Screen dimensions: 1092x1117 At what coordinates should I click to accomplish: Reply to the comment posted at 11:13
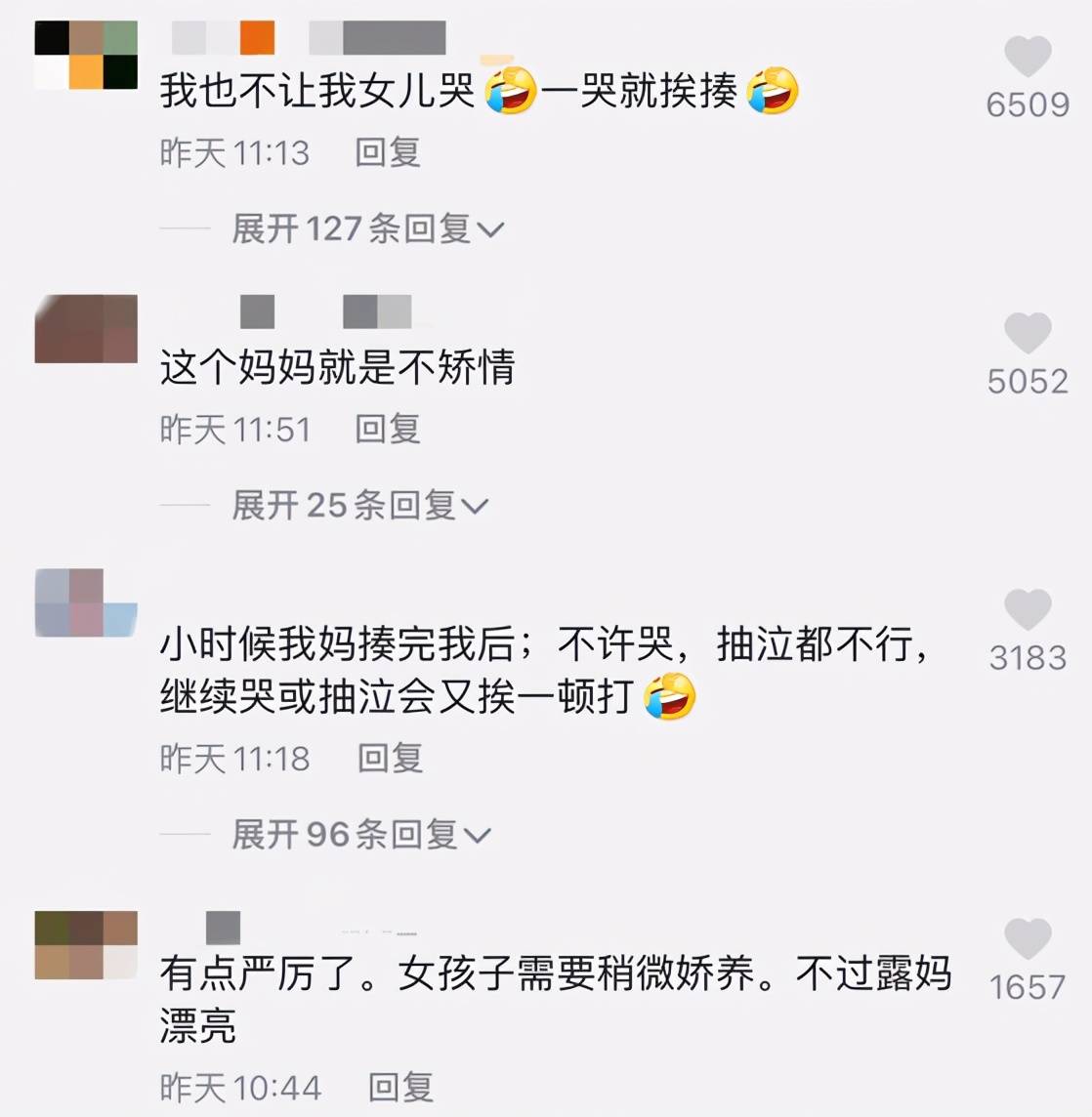[387, 153]
